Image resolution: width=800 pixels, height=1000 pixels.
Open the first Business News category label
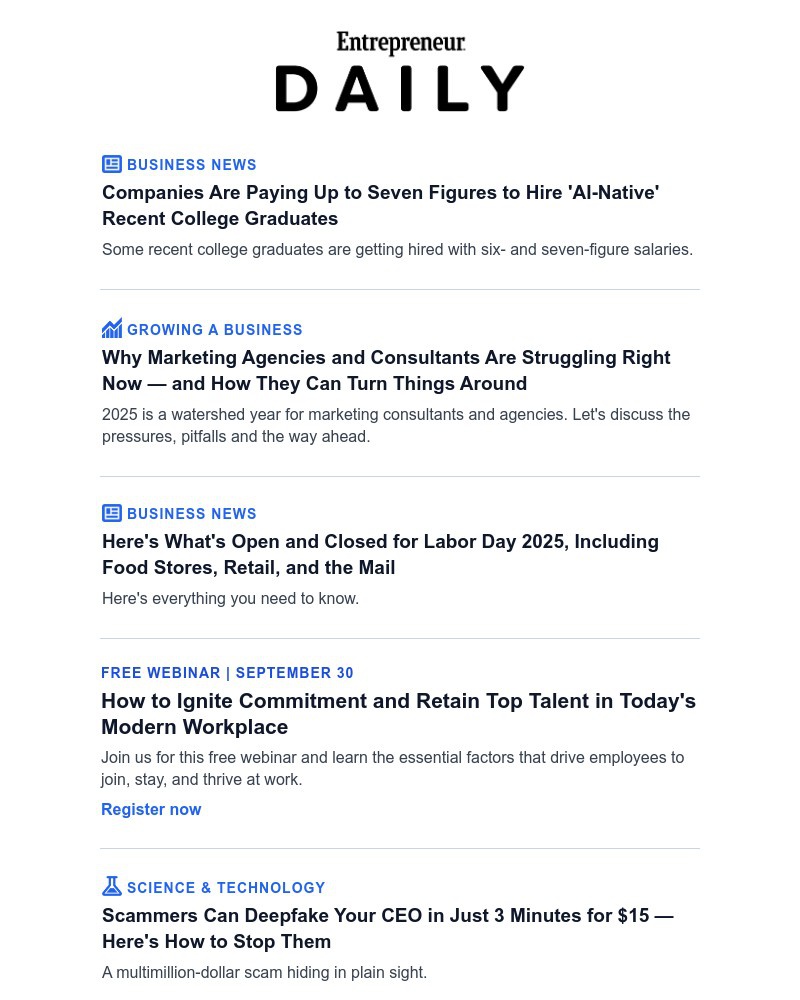coord(191,165)
